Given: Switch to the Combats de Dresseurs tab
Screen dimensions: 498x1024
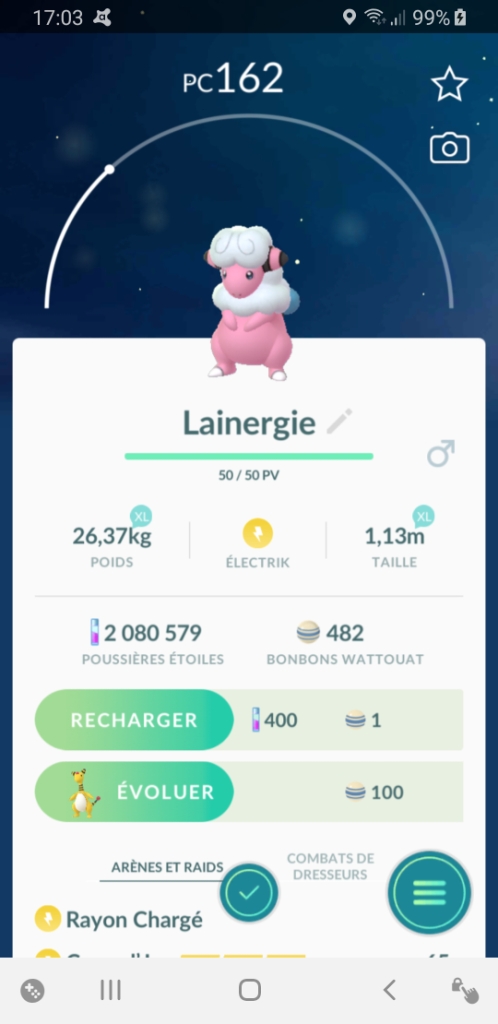Looking at the screenshot, I should [x=330, y=866].
